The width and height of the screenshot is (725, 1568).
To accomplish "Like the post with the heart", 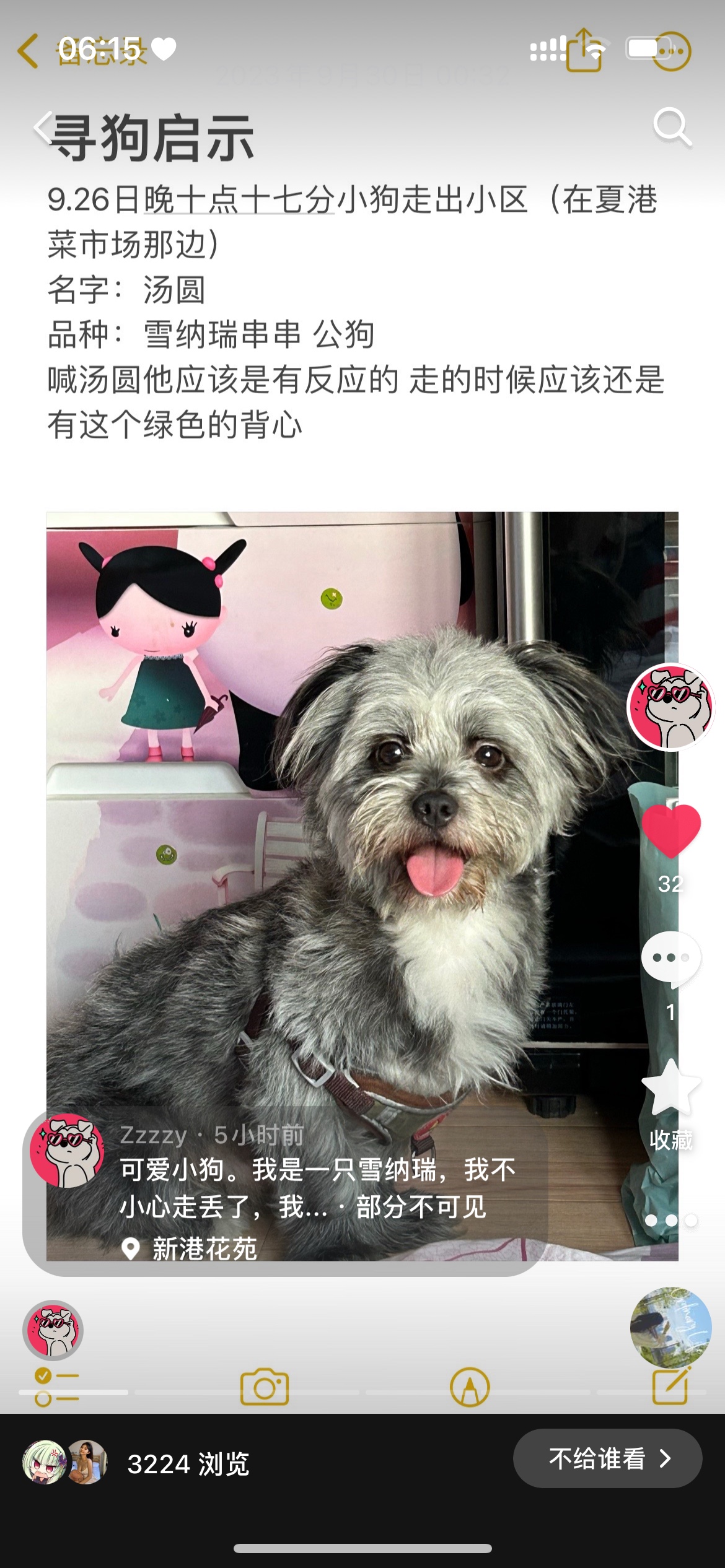I will coord(670,830).
